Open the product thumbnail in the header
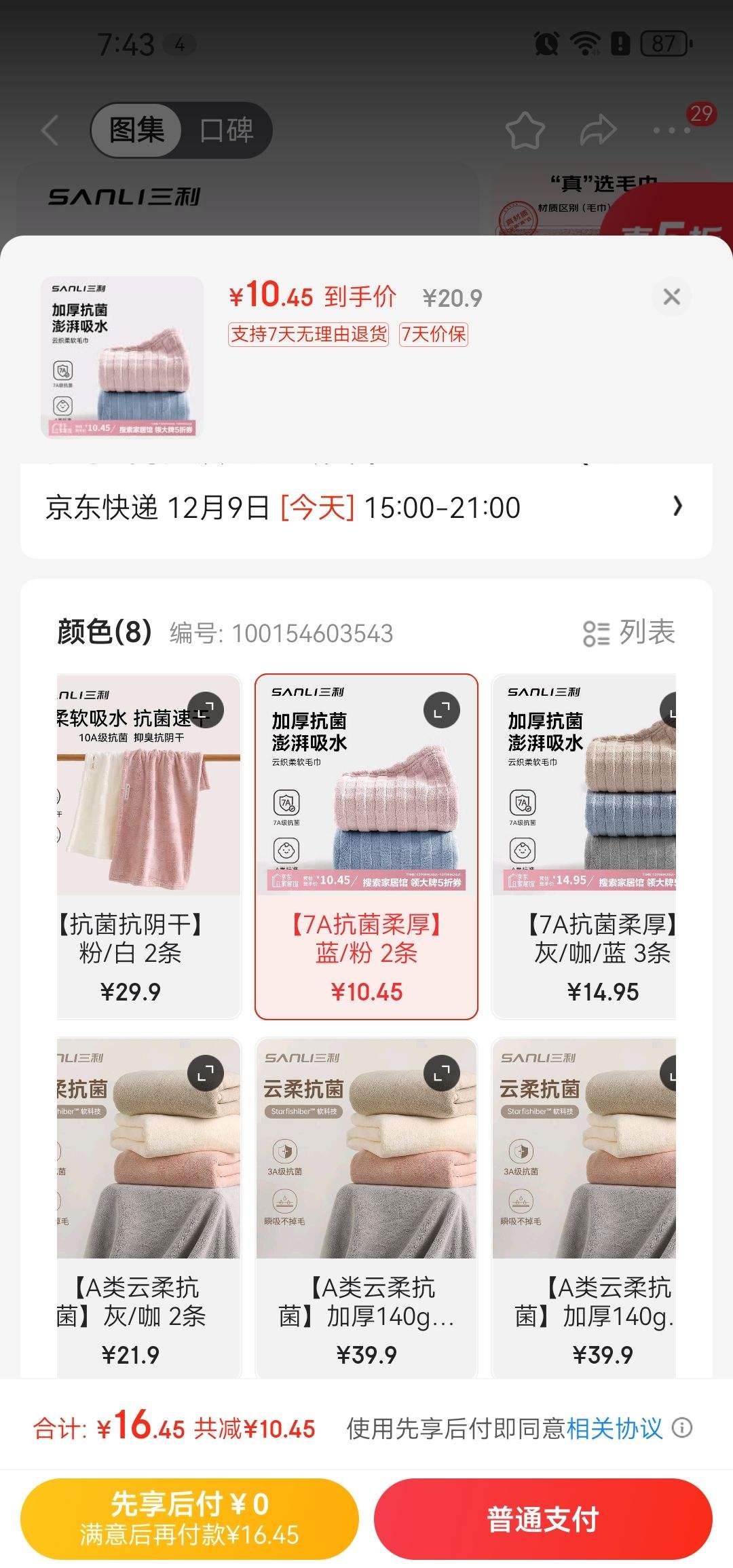The height and width of the screenshot is (1568, 733). pyautogui.click(x=122, y=357)
